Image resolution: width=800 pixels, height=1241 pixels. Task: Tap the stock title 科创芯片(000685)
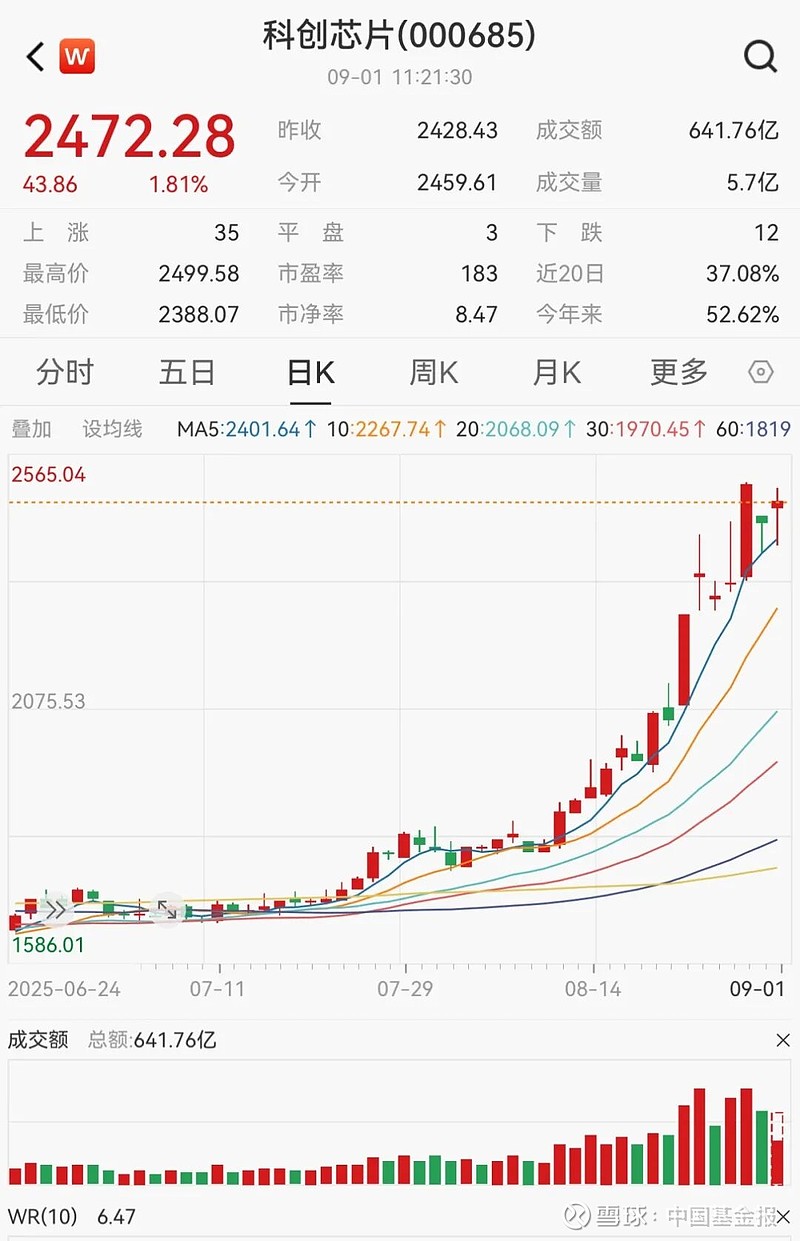click(400, 36)
